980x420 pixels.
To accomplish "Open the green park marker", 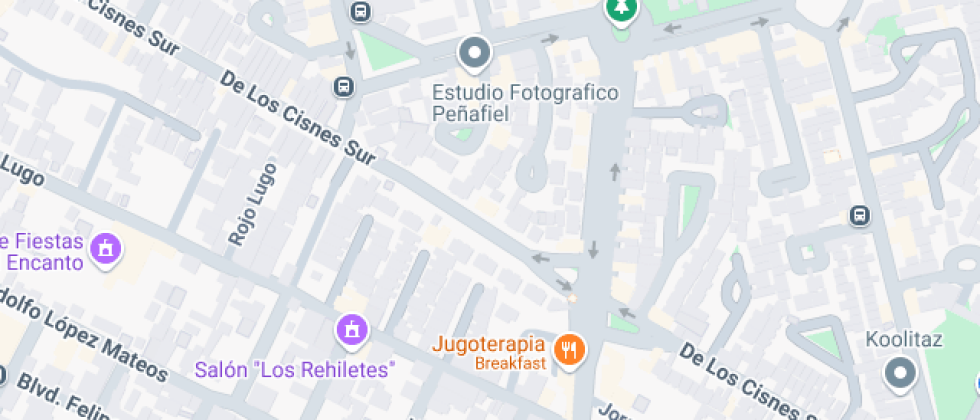I will point(622,10).
